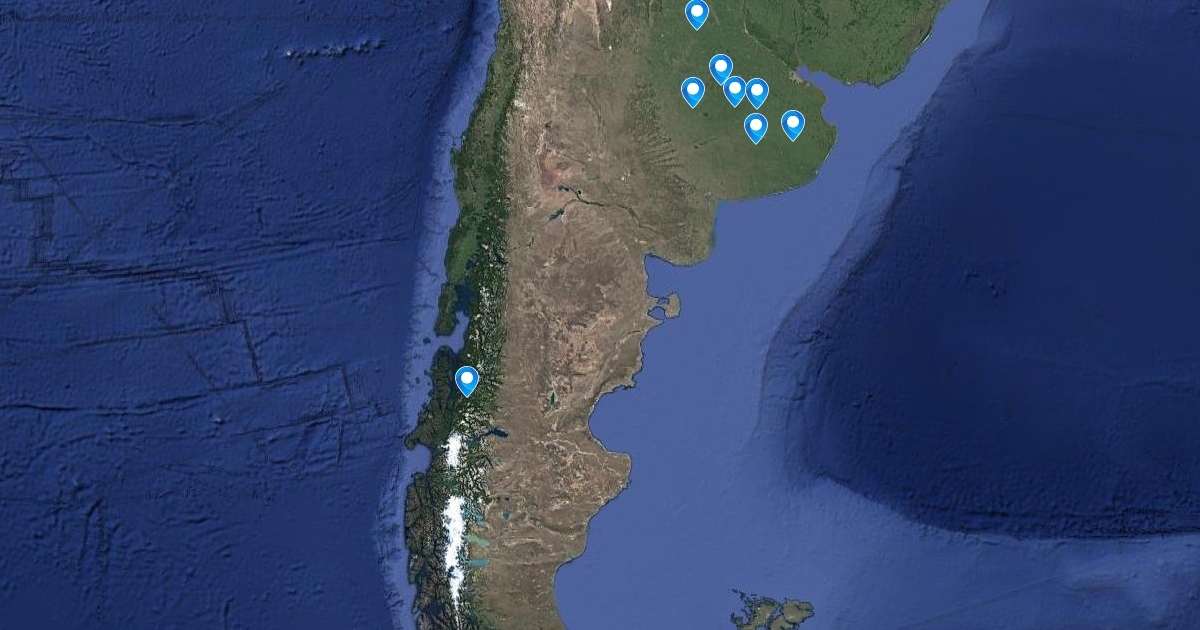Select the lone map pin in southern Chile
The height and width of the screenshot is (630, 1200).
(x=466, y=380)
